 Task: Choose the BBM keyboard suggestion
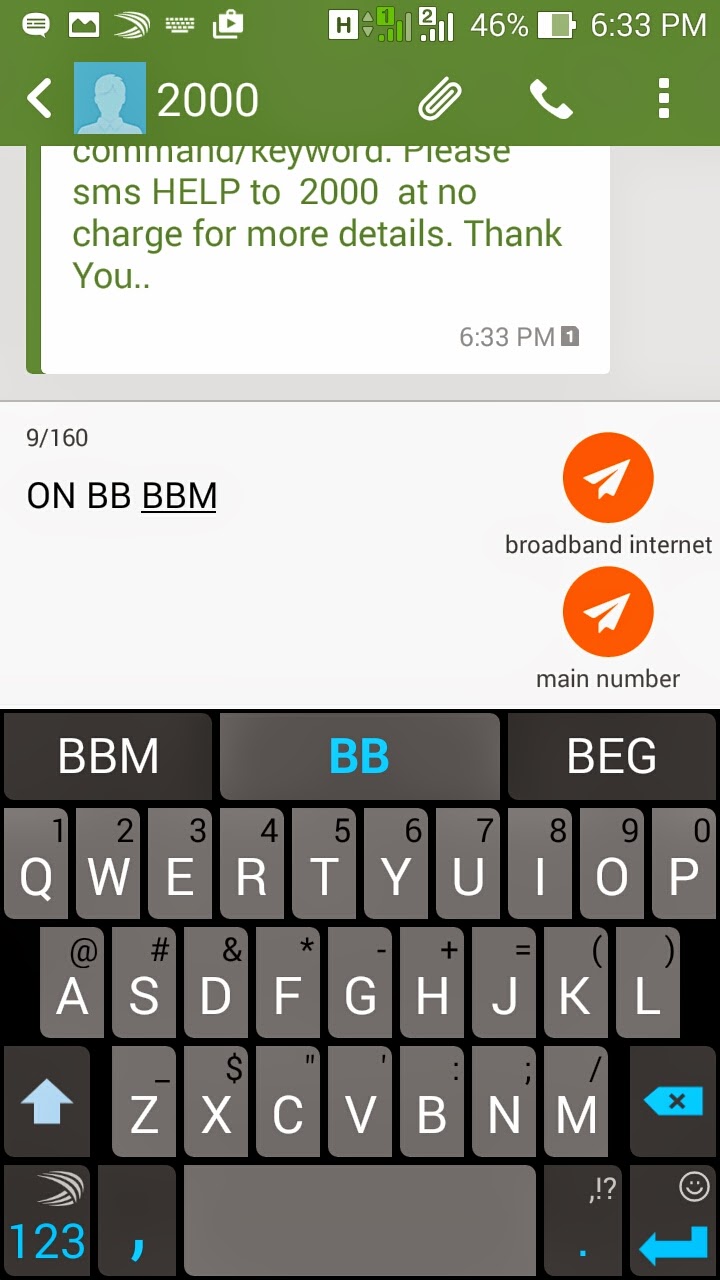click(x=108, y=756)
